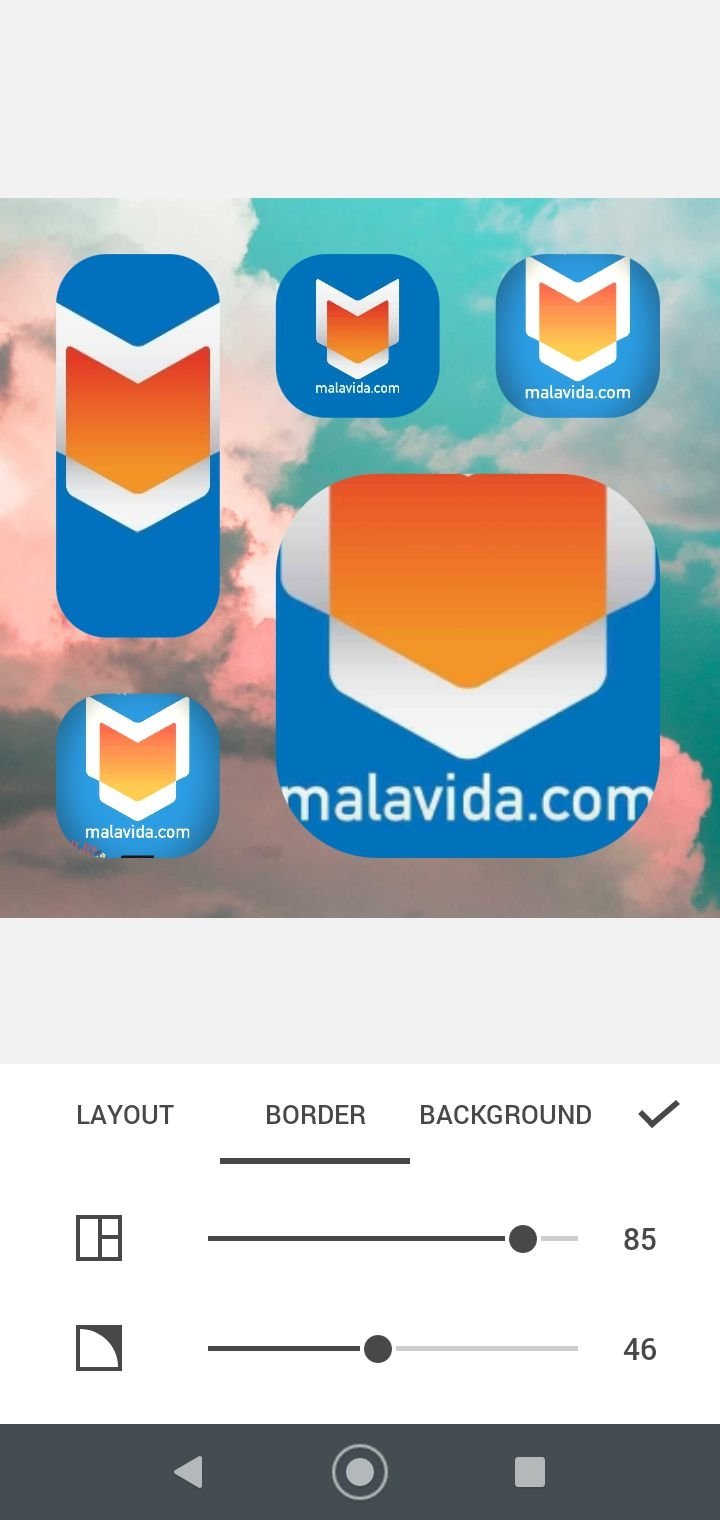Select the BORDER tab

coord(315,1114)
